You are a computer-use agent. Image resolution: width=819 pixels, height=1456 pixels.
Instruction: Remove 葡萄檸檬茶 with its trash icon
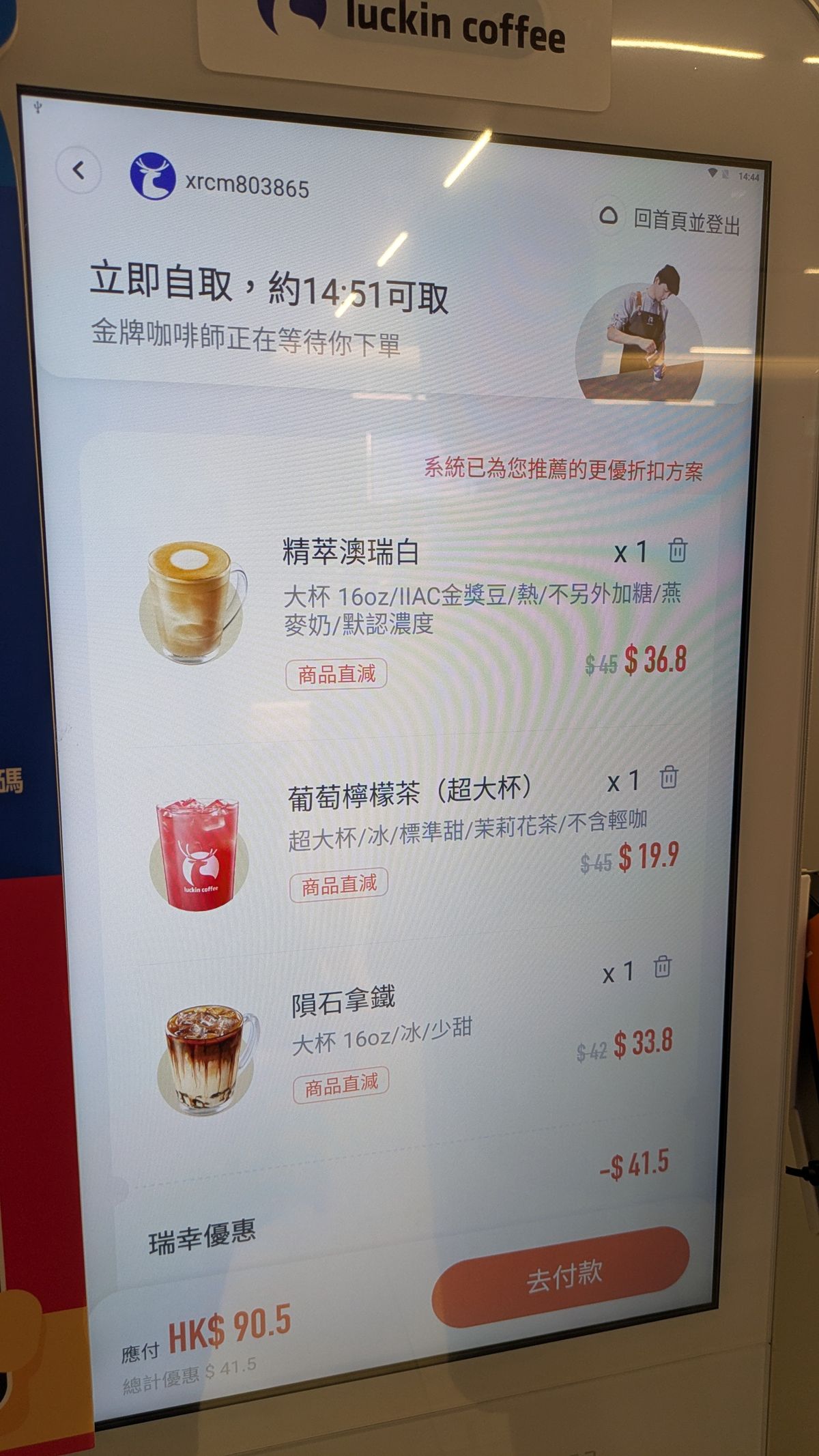point(667,777)
